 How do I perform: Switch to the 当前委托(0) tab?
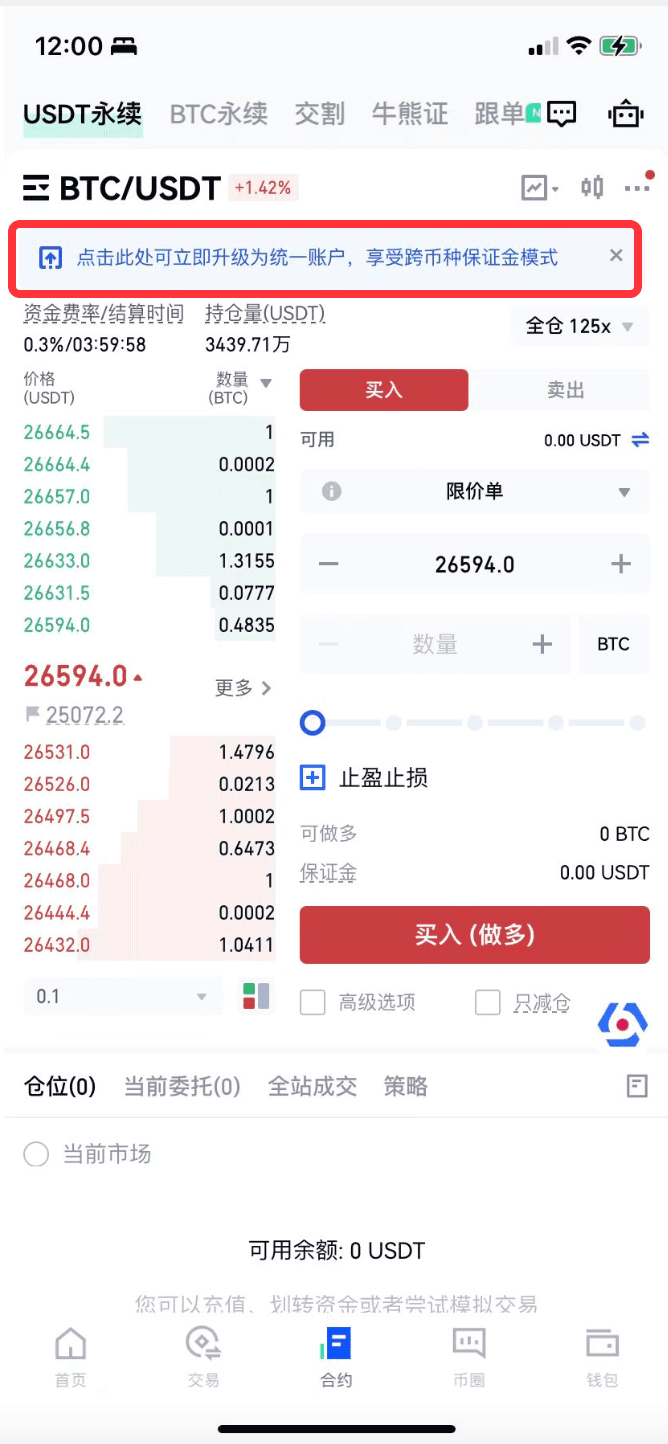point(182,1086)
